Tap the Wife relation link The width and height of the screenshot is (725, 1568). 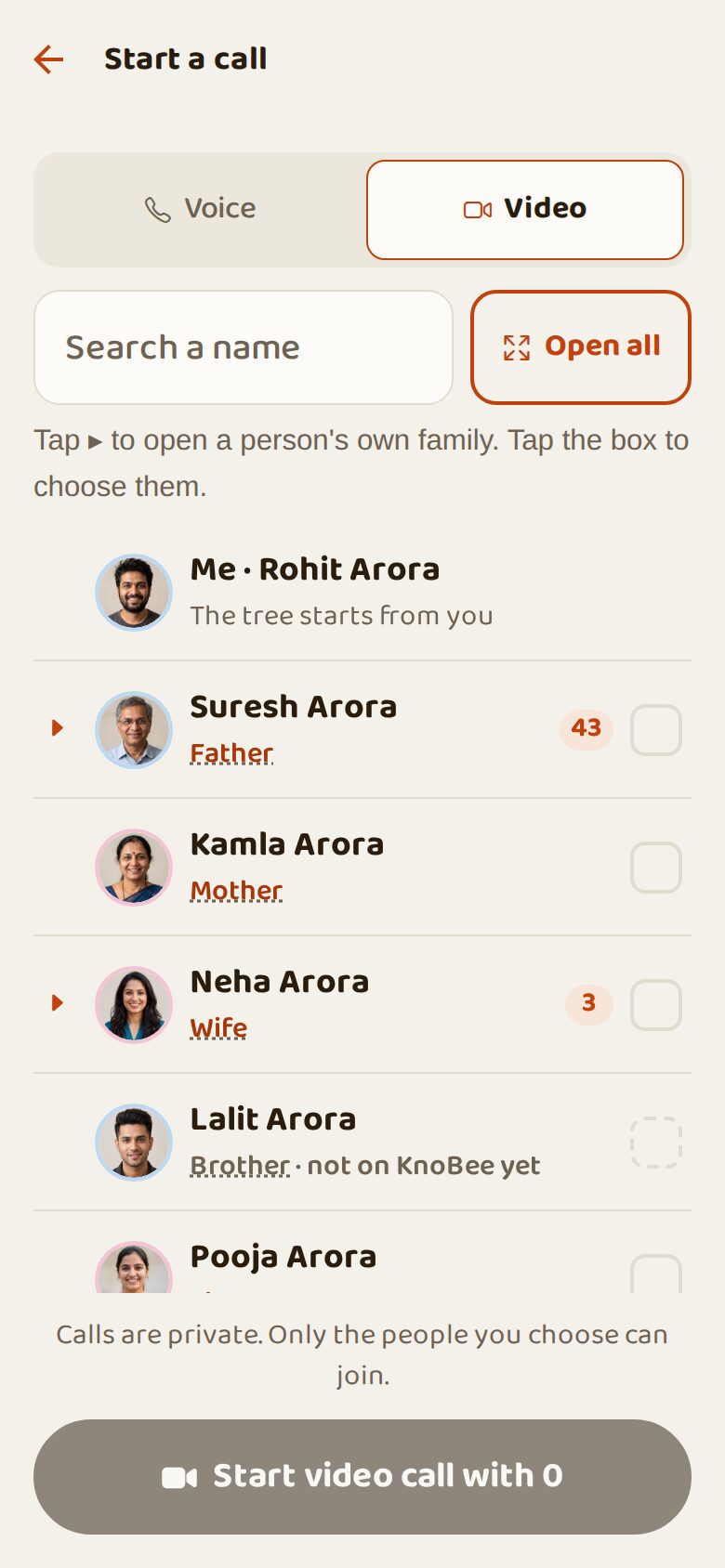218,1028
